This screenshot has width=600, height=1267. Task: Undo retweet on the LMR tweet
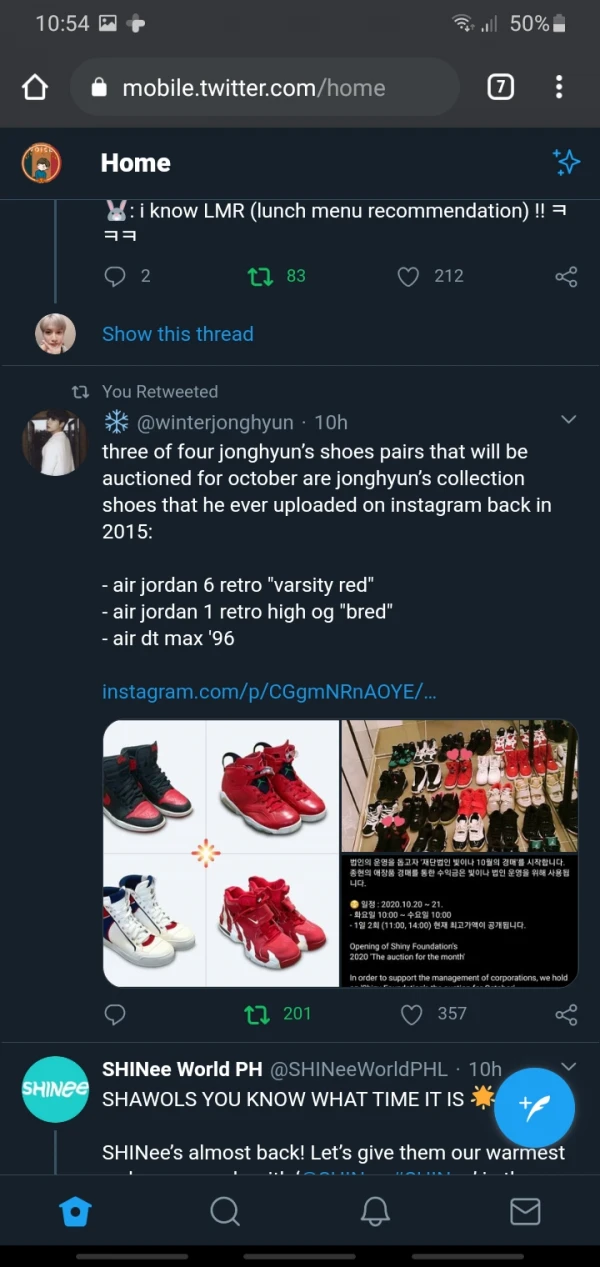(260, 276)
